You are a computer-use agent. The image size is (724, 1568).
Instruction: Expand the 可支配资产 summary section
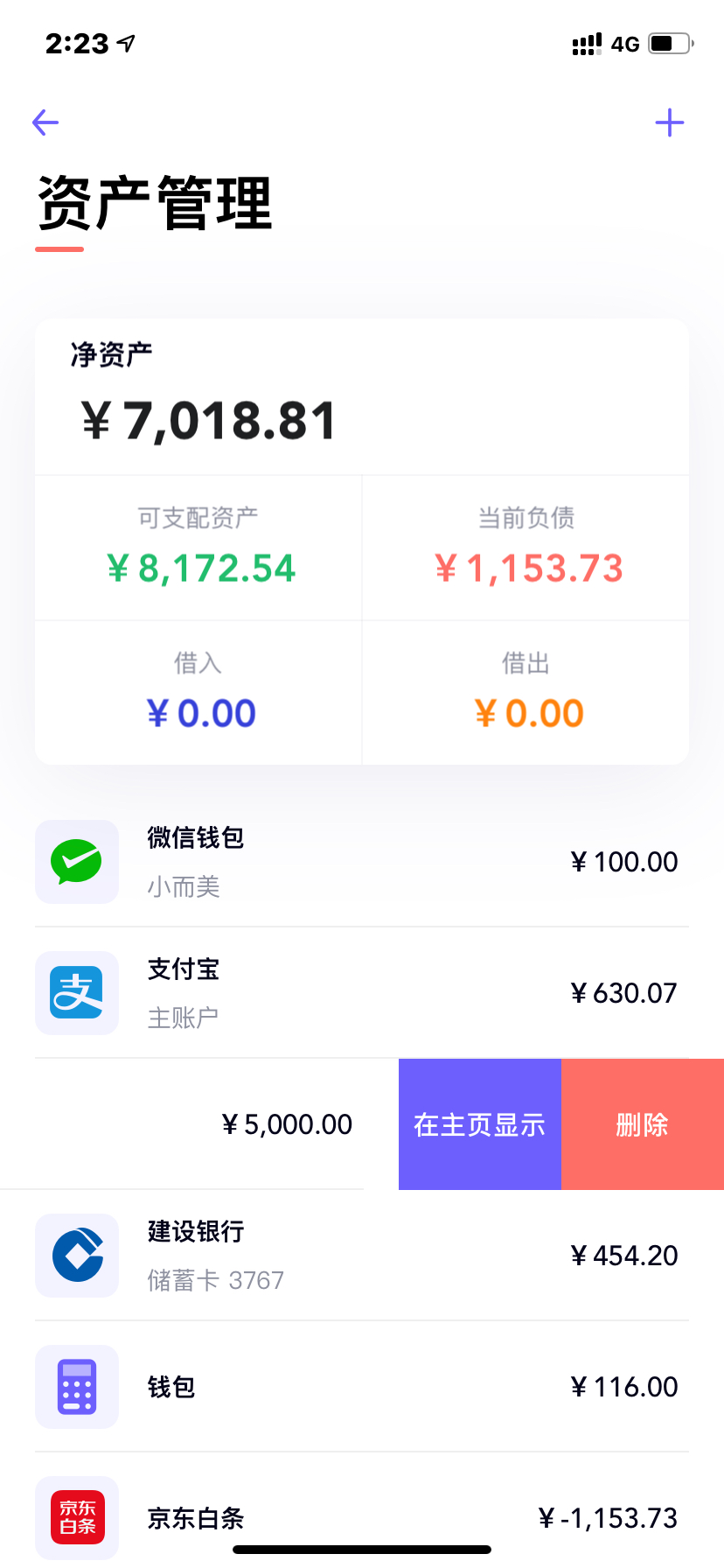click(198, 548)
